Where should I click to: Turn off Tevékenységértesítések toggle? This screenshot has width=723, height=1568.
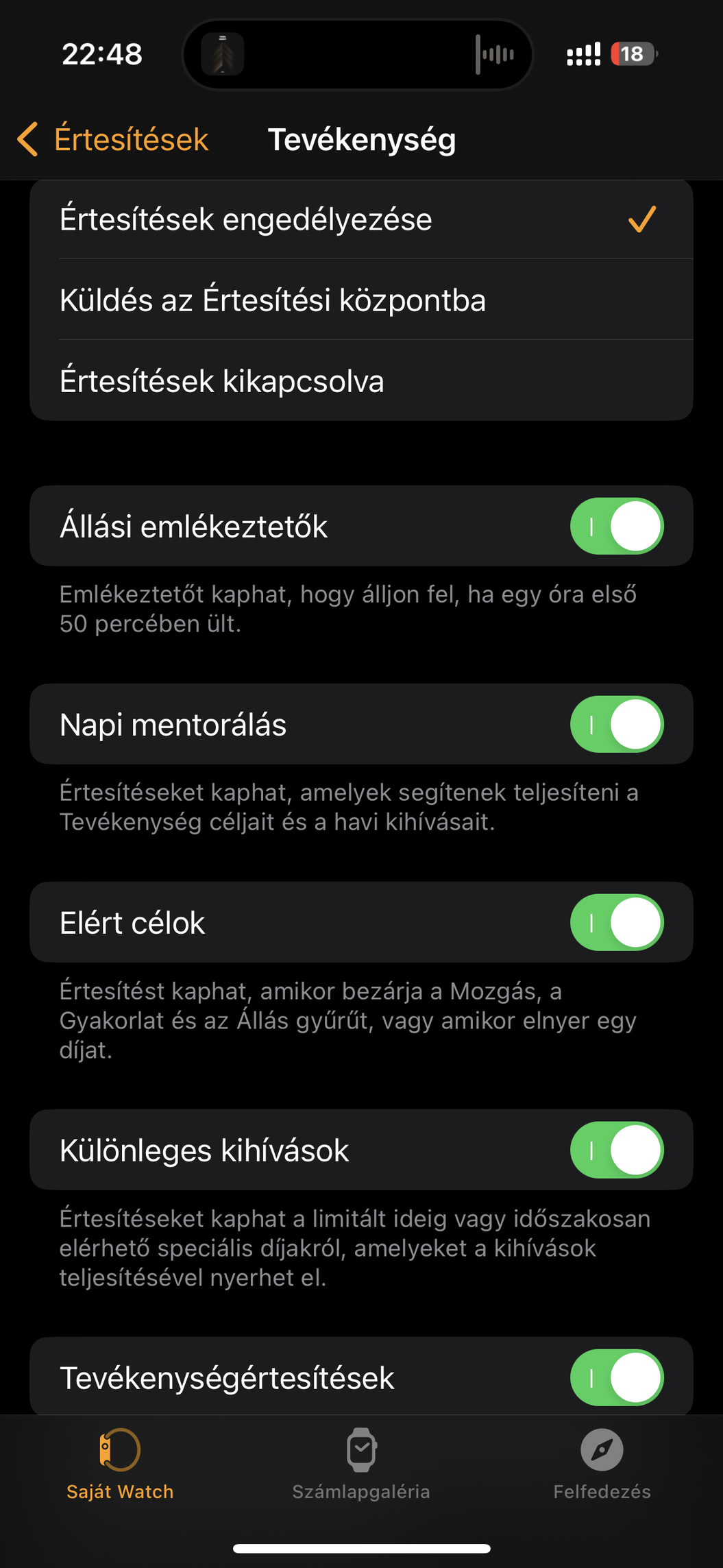616,1377
